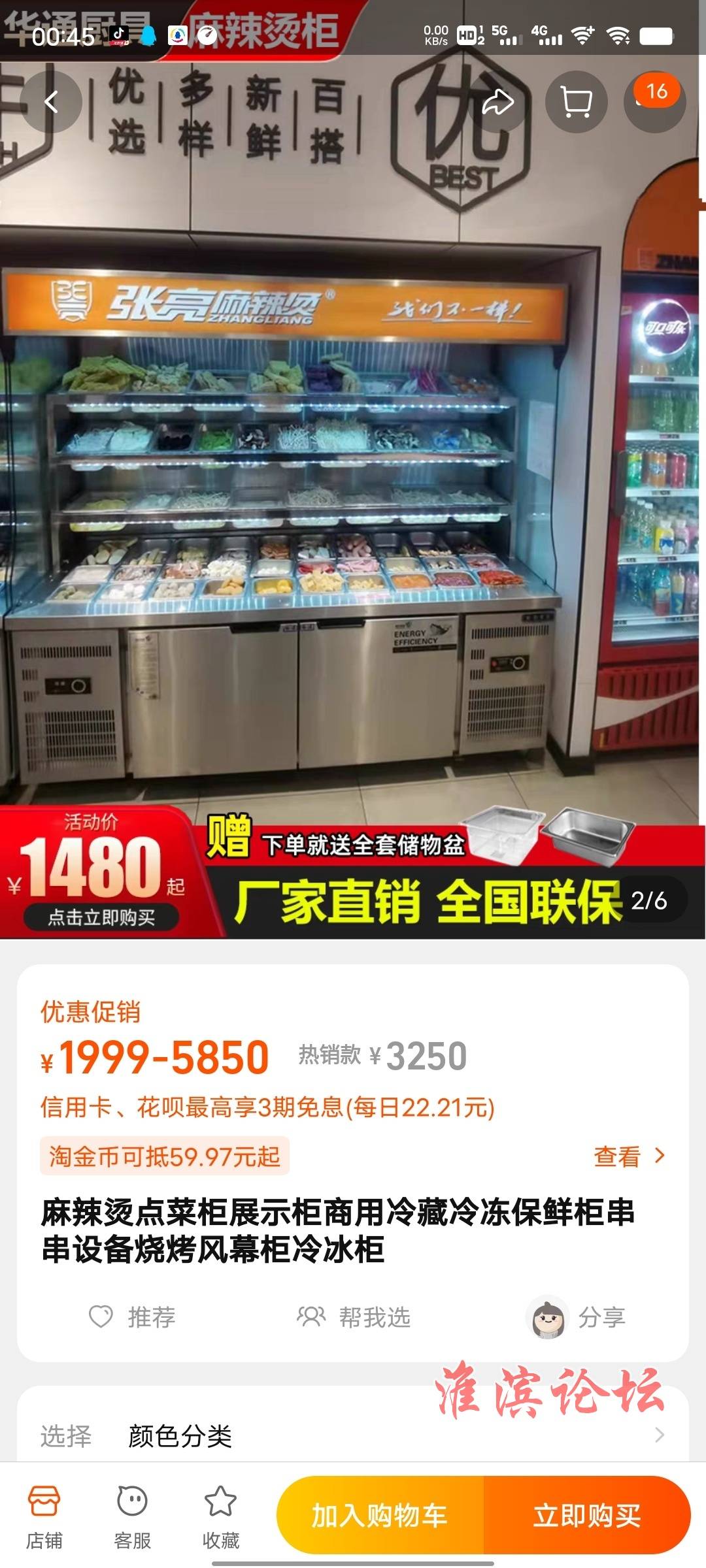
Task: Open the shopping cart
Action: tap(576, 102)
